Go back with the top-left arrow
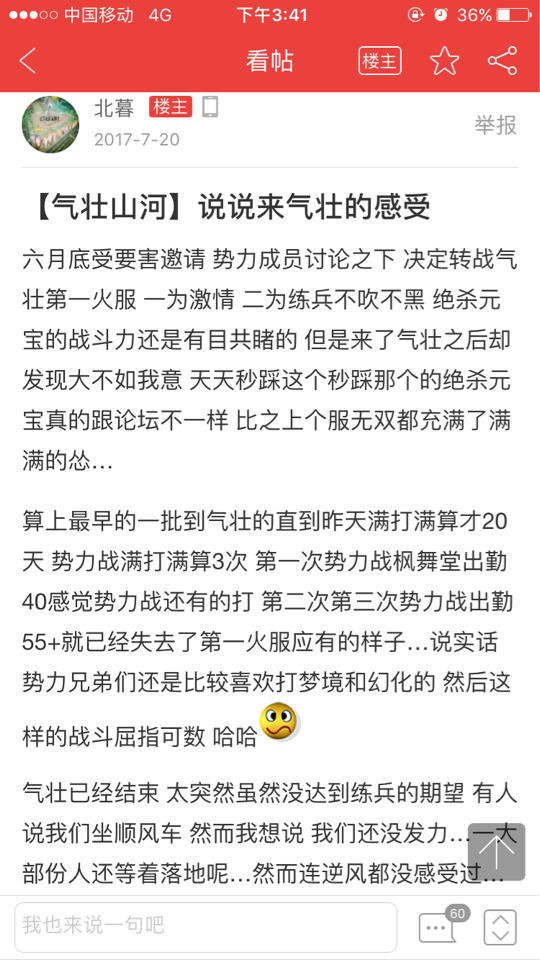540x960 pixels. click(x=28, y=61)
